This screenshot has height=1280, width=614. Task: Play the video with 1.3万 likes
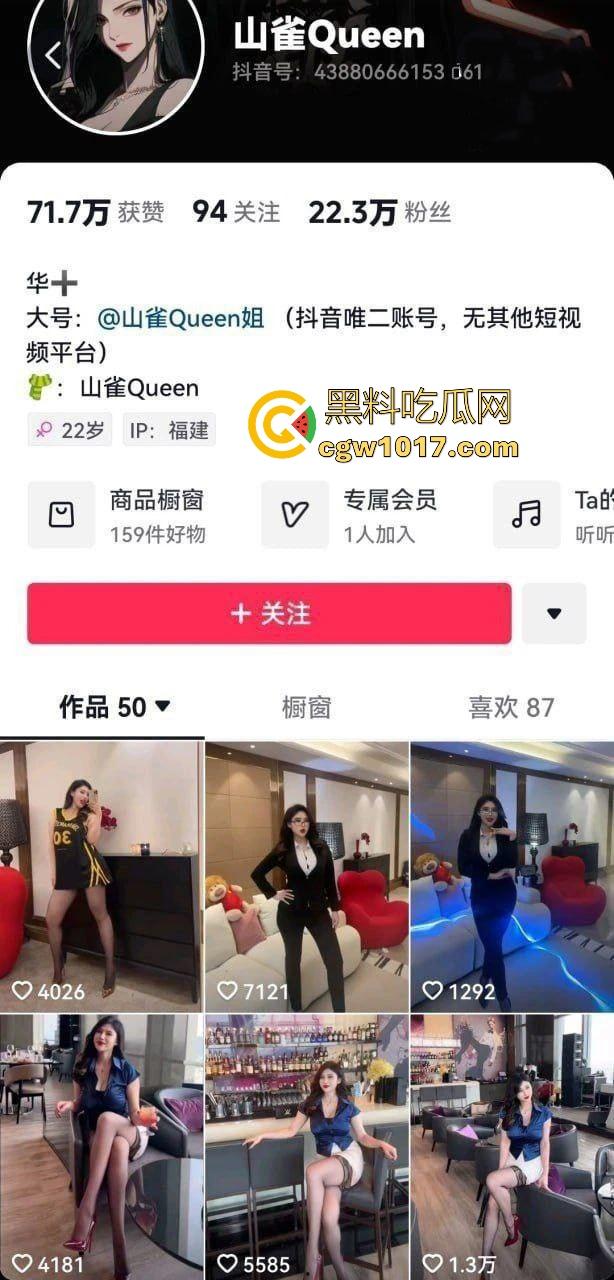point(512,1145)
